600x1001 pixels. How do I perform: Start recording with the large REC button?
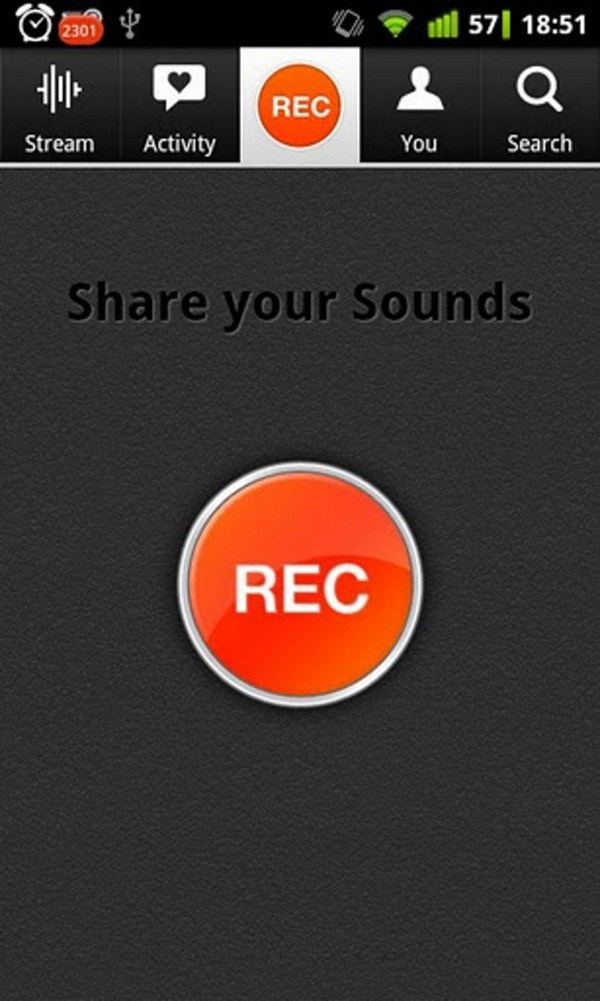tap(300, 585)
